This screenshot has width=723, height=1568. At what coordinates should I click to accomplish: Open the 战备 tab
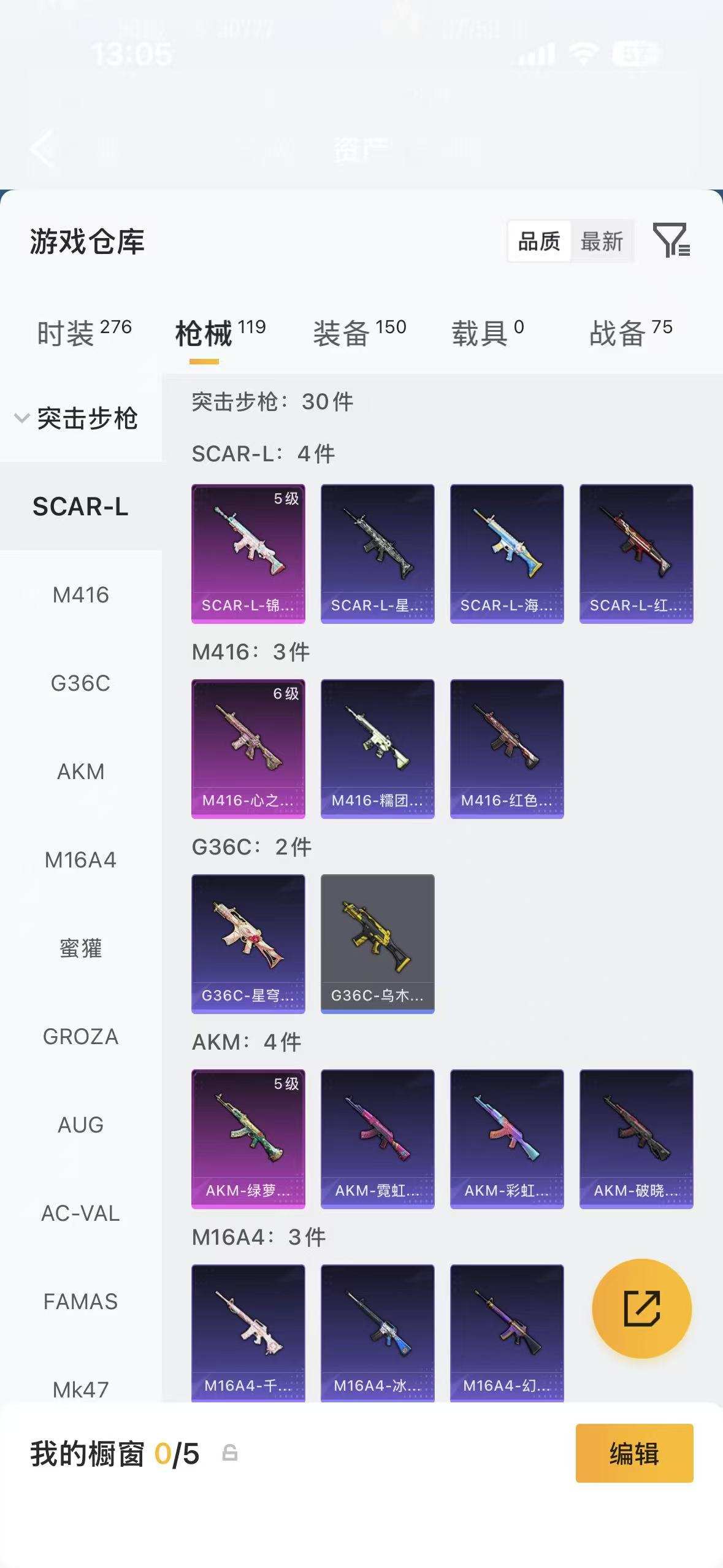coord(631,333)
